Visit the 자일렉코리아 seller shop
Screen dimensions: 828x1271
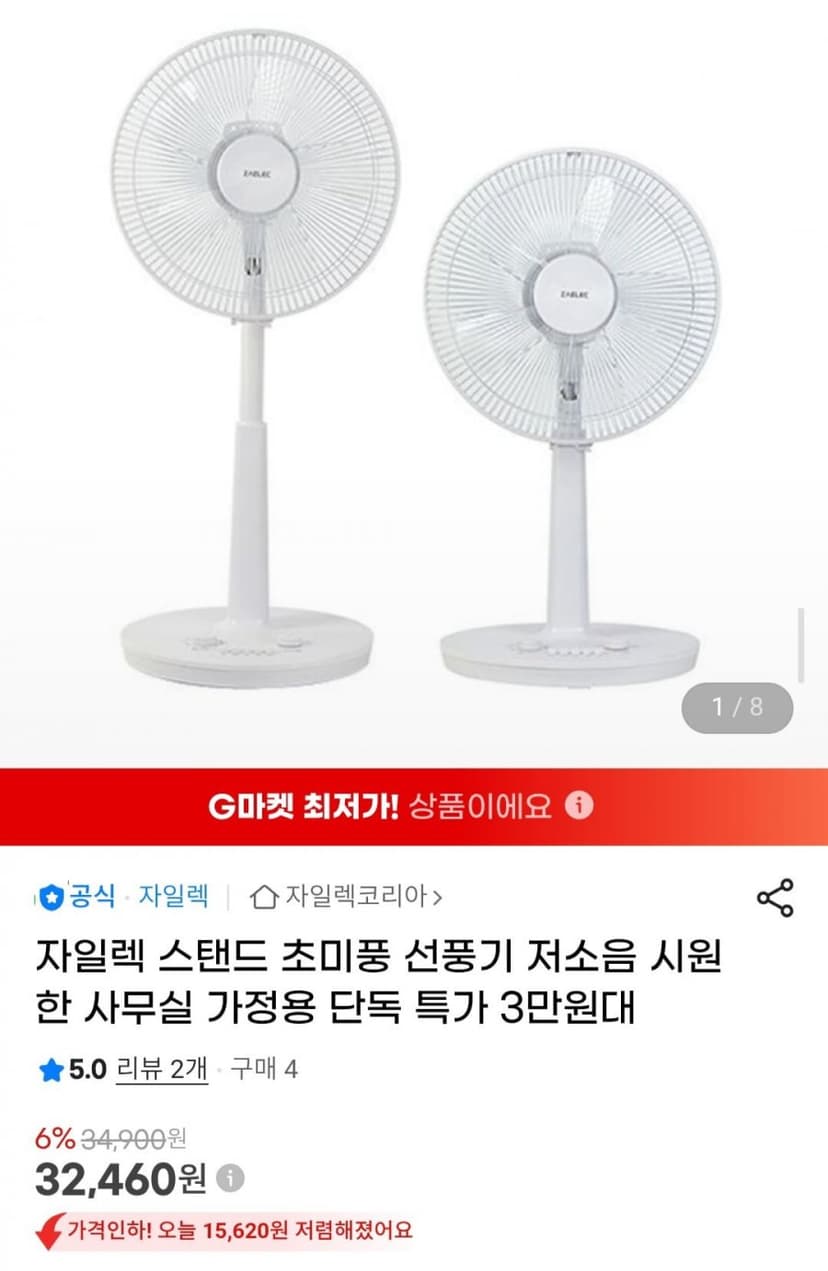(x=345, y=896)
